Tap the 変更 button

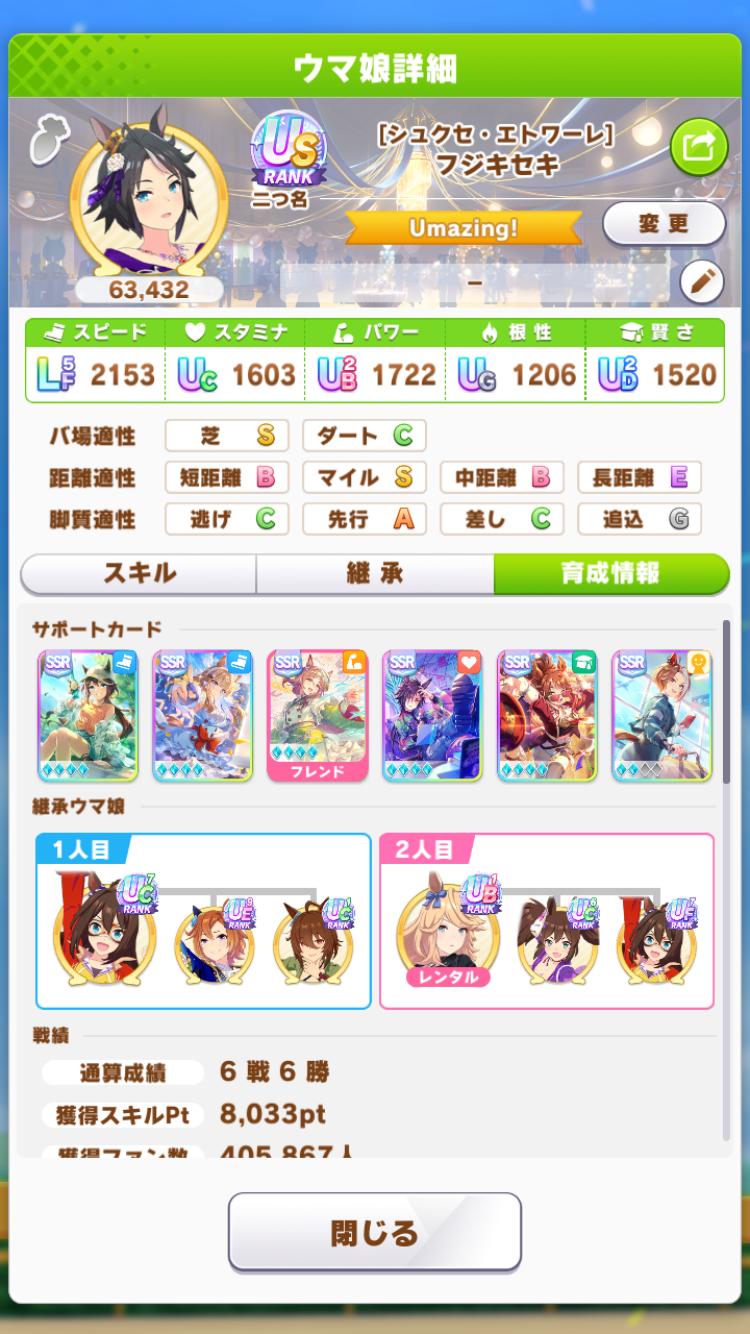pyautogui.click(x=664, y=224)
